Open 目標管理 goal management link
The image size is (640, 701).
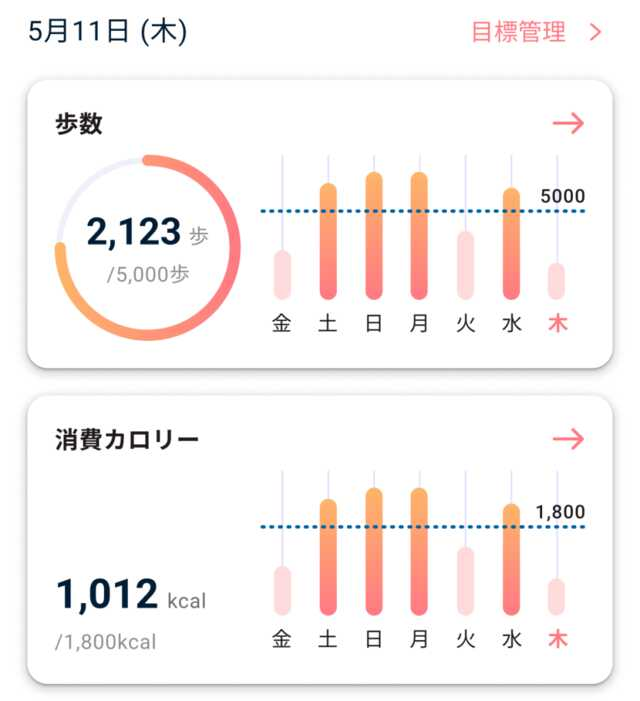point(536,32)
